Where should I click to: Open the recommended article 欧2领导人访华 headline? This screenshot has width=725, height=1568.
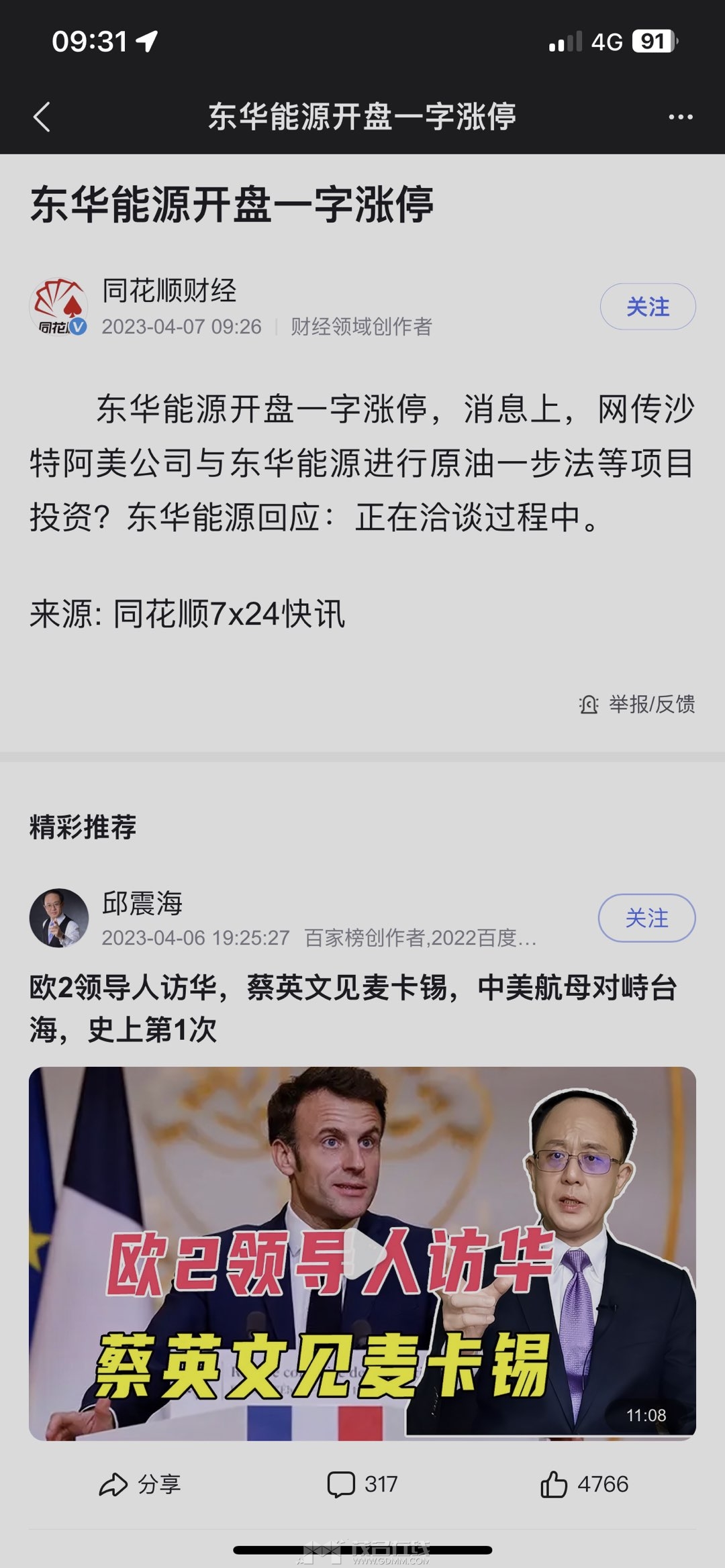click(x=352, y=1008)
